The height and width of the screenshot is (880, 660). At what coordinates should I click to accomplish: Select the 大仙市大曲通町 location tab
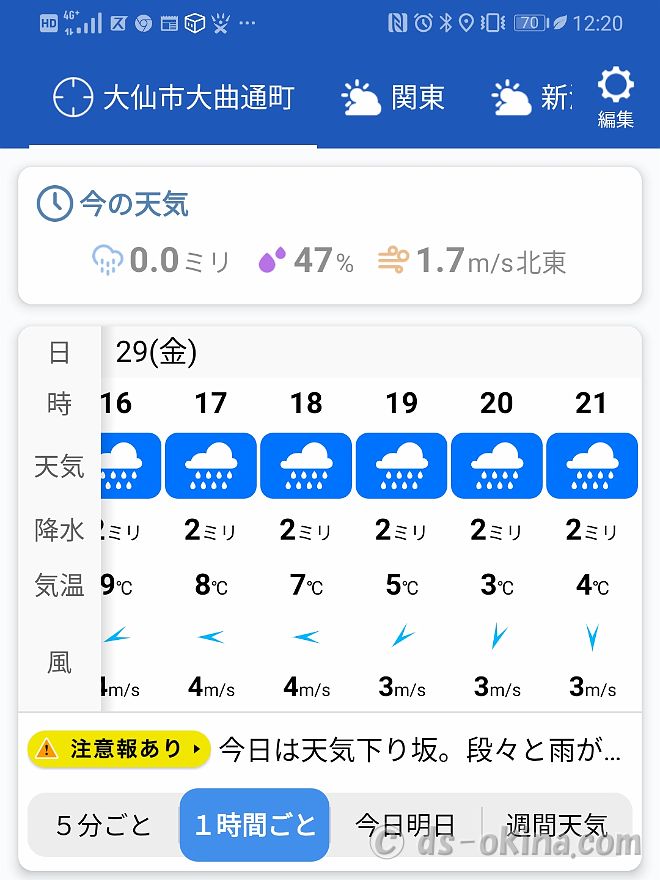[x=174, y=98]
